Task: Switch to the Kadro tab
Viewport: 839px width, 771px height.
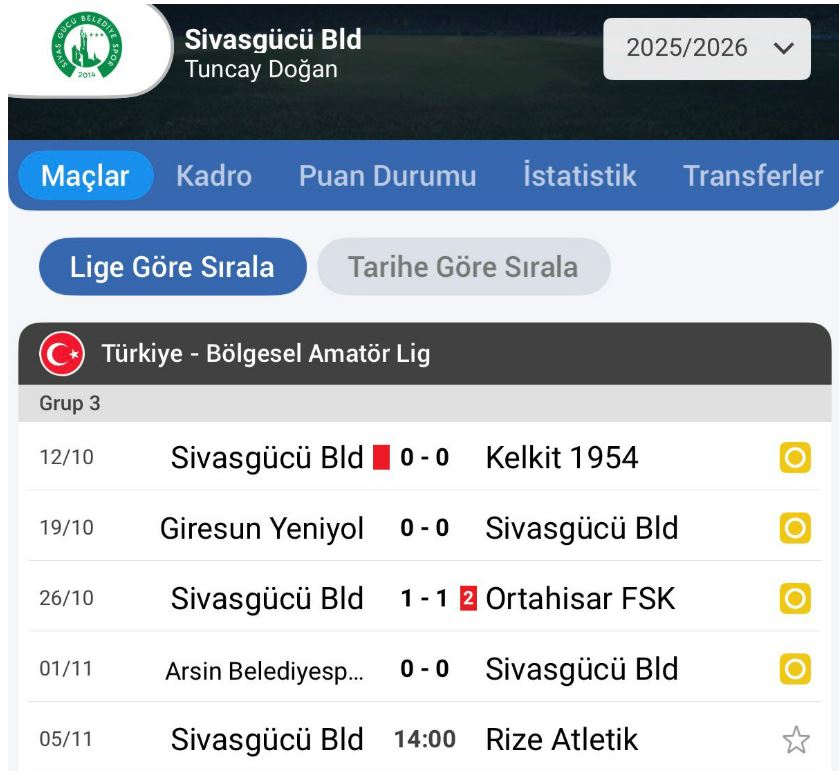Action: [214, 177]
